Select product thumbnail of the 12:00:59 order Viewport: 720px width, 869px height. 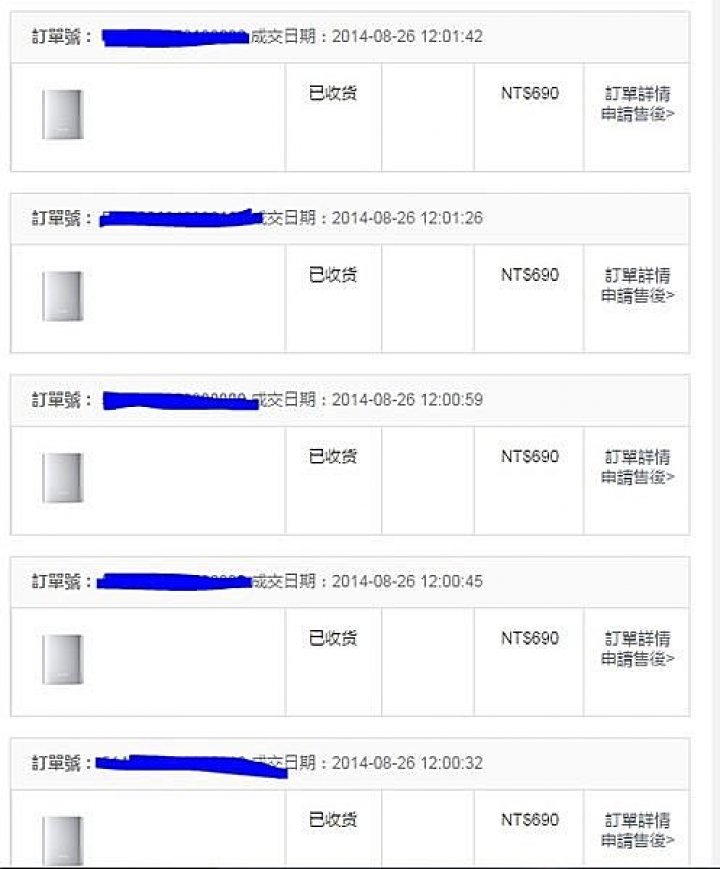pos(63,478)
